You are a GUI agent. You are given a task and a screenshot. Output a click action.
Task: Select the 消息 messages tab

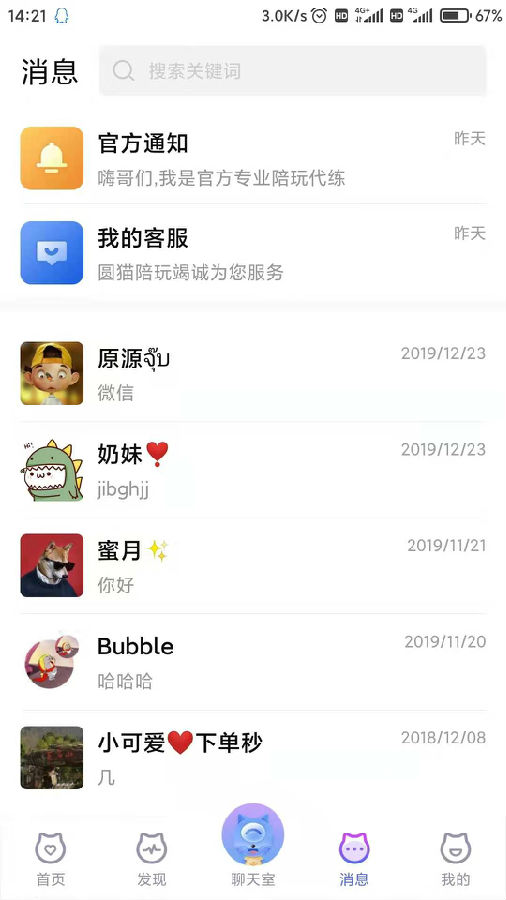coord(354,859)
